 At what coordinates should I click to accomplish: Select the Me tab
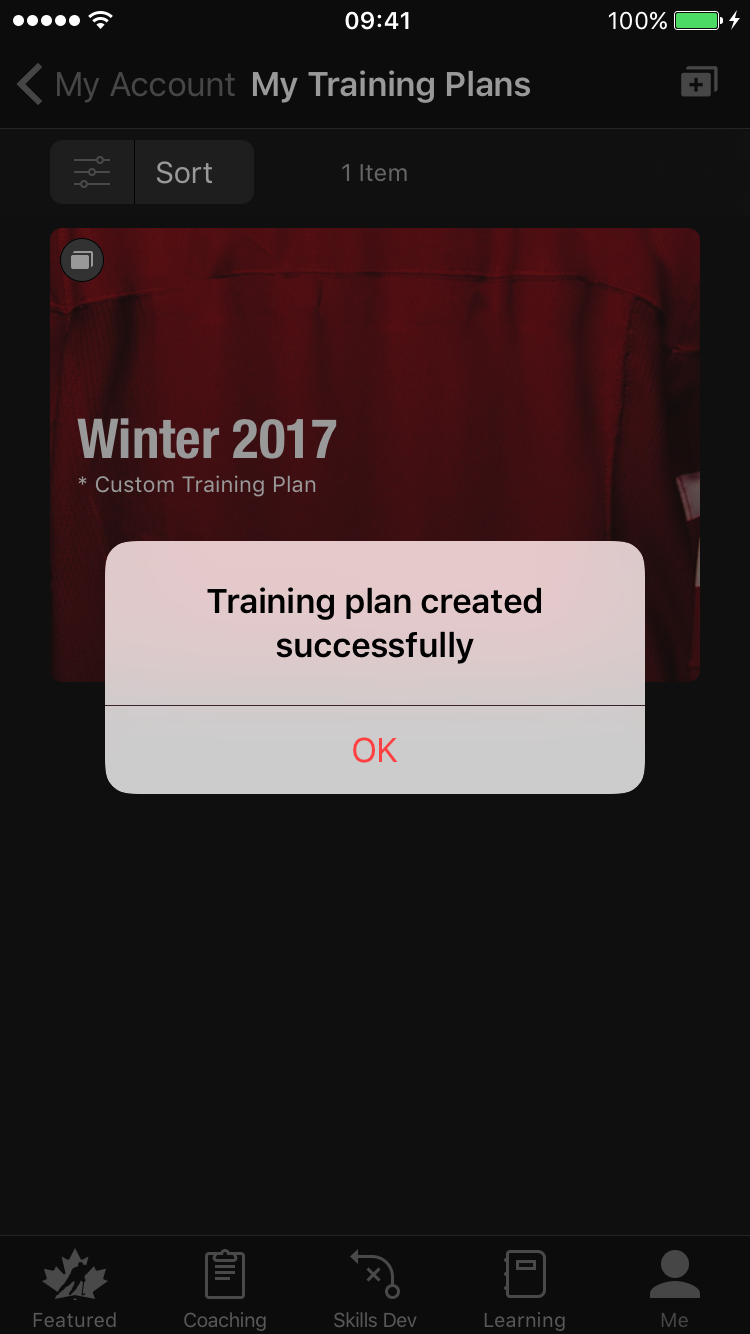pos(675,1288)
